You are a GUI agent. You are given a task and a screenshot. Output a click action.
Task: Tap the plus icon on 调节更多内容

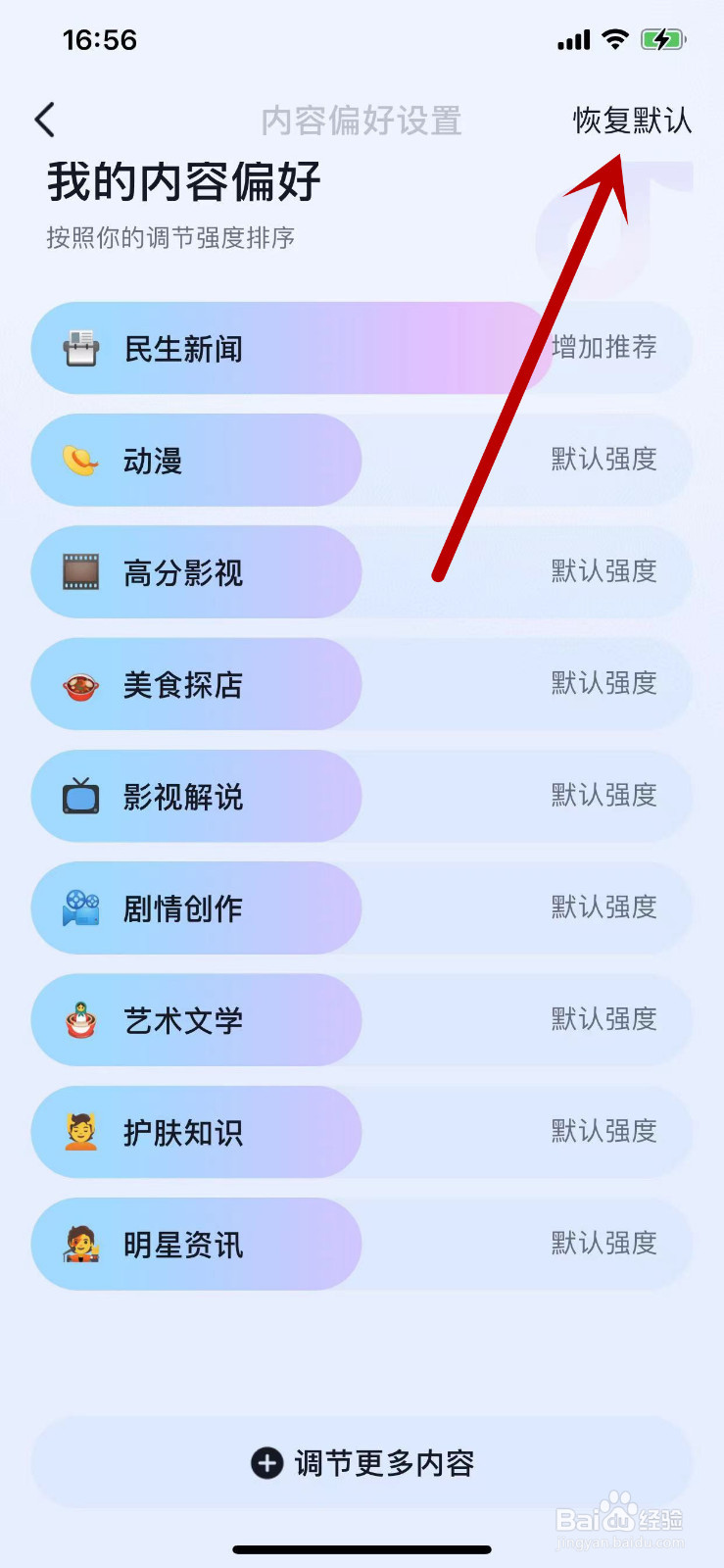click(265, 1464)
